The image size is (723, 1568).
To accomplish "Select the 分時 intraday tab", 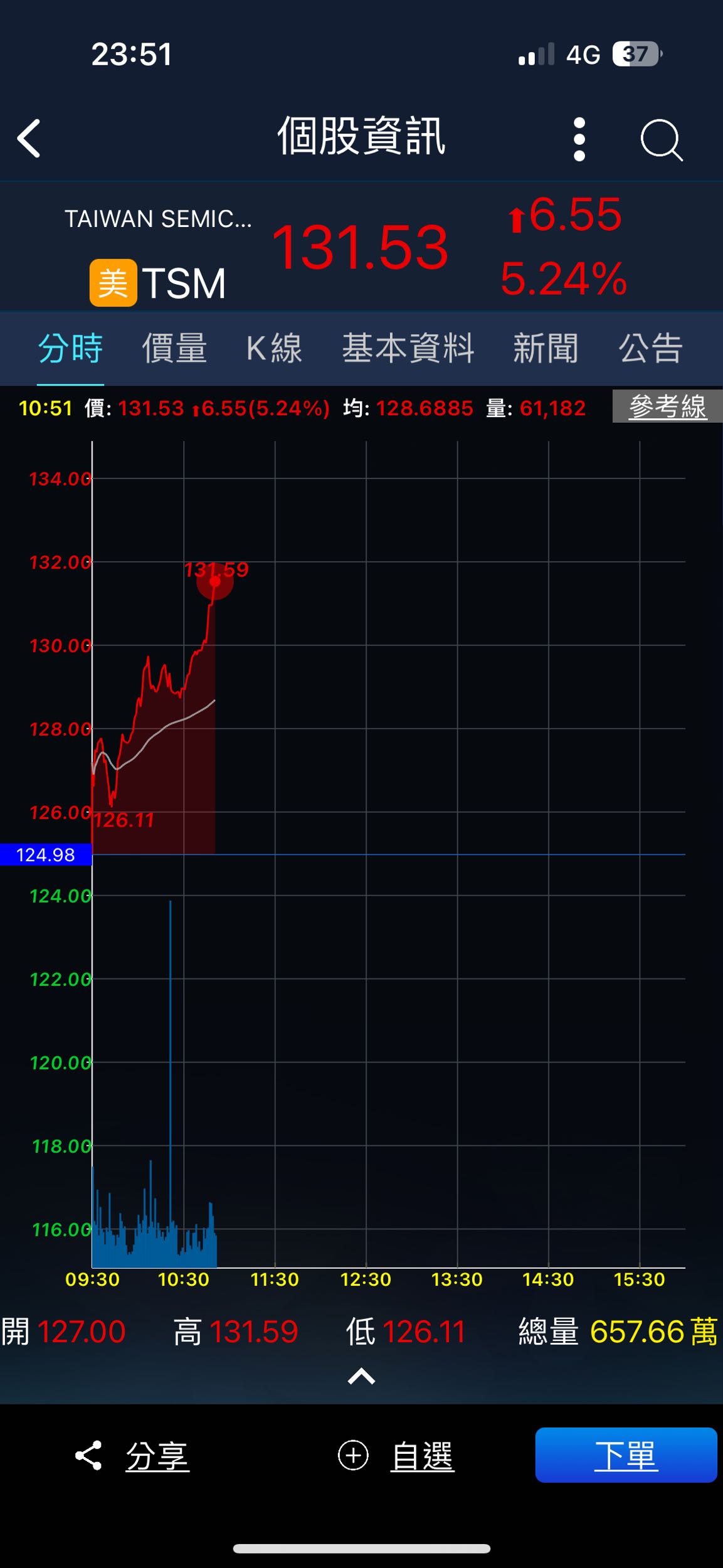I will 70,348.
